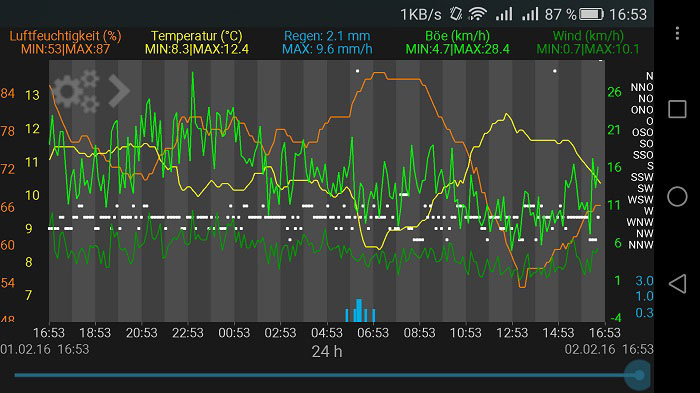Image resolution: width=700 pixels, height=393 pixels.
Task: Go back with the system back button
Action: 677,284
